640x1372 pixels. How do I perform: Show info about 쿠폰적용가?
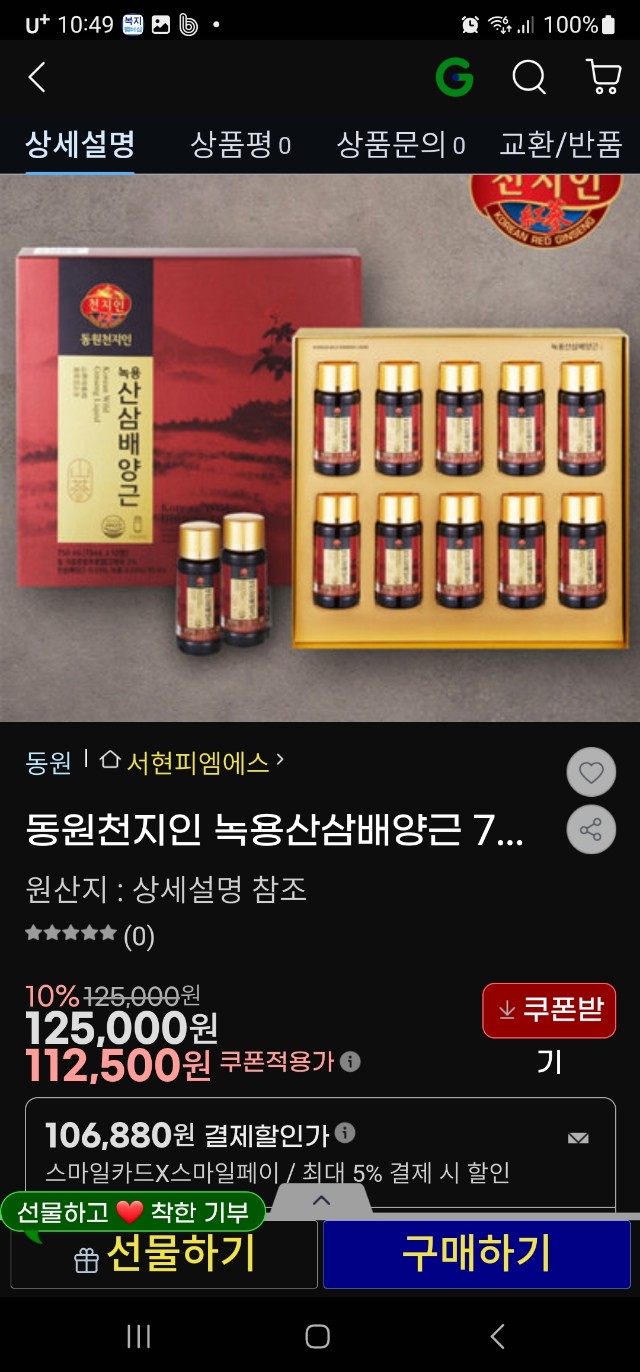(350, 1062)
